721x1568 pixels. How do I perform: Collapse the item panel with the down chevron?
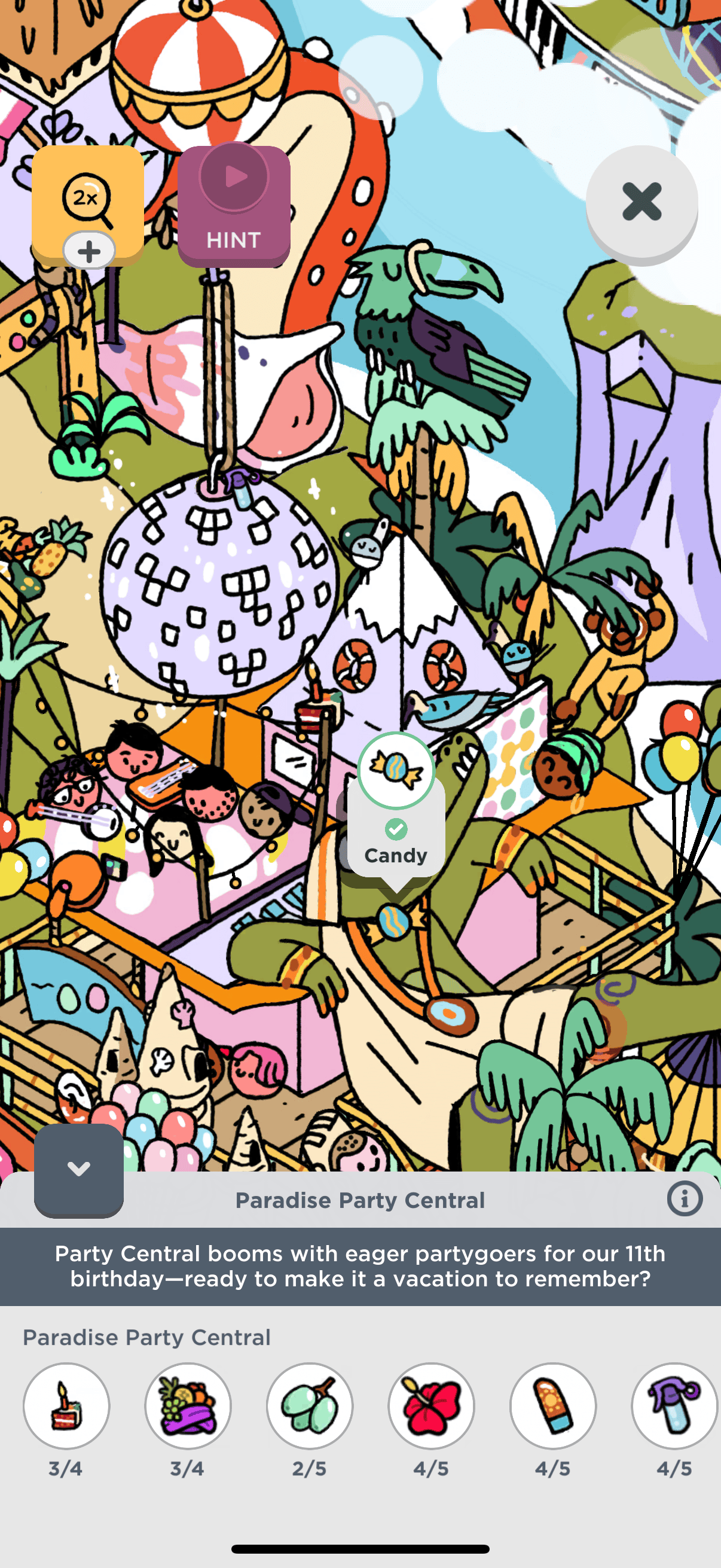(x=78, y=1169)
